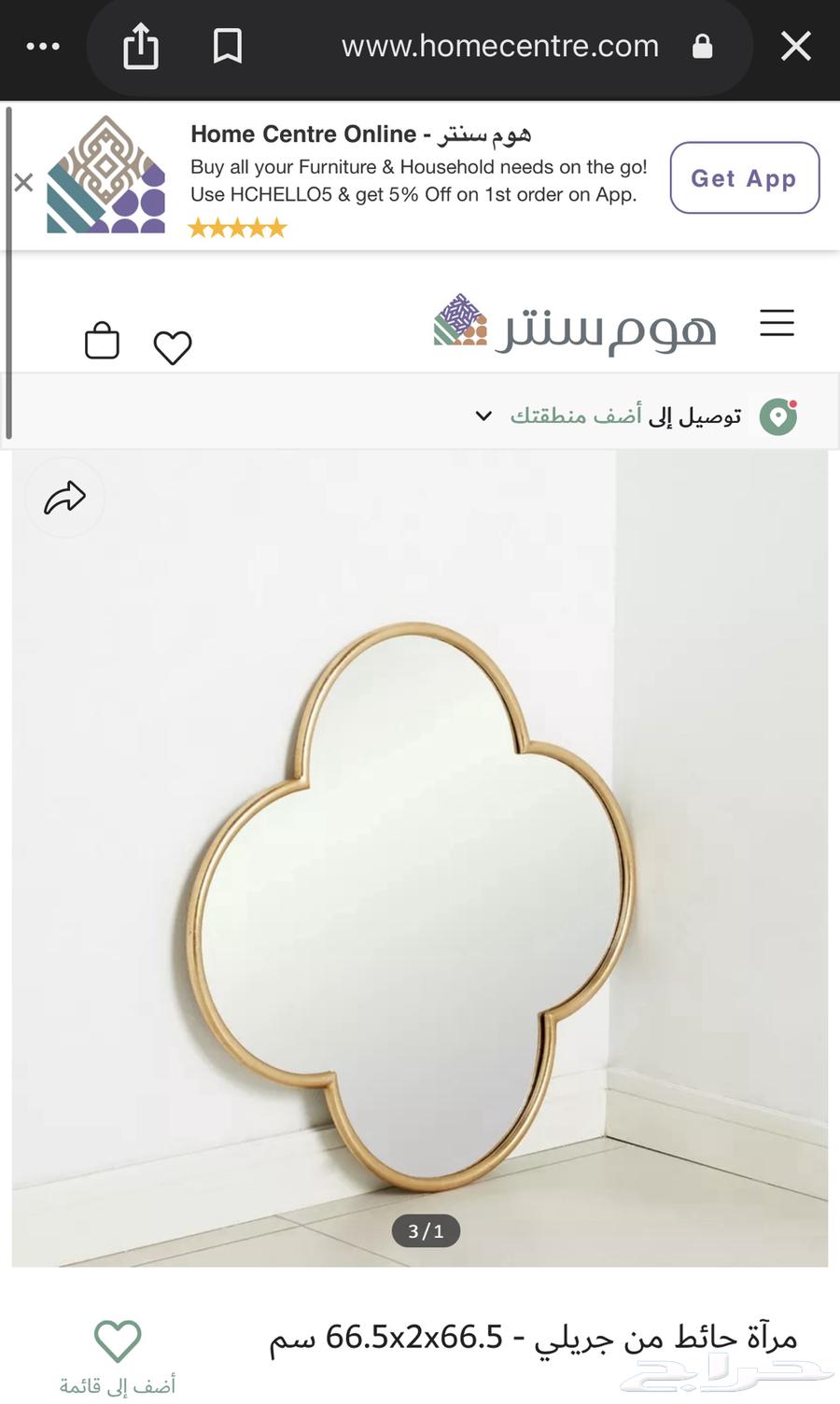Bookmark the current page
The width and height of the screenshot is (840, 1404).
pos(227,46)
